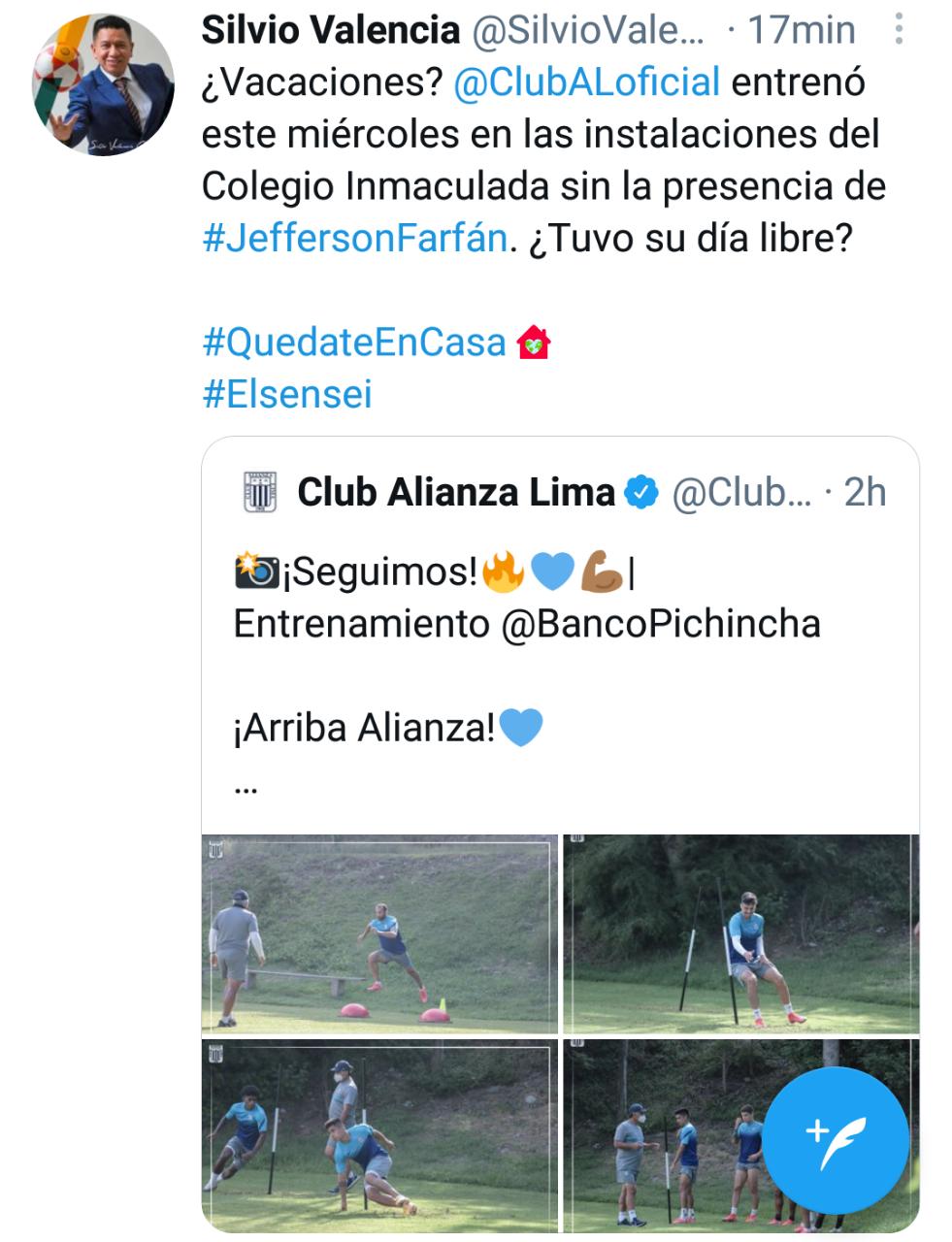952x1242 pixels.
Task: Open Silvio Valencia's profile picture
Action: pyautogui.click(x=102, y=83)
